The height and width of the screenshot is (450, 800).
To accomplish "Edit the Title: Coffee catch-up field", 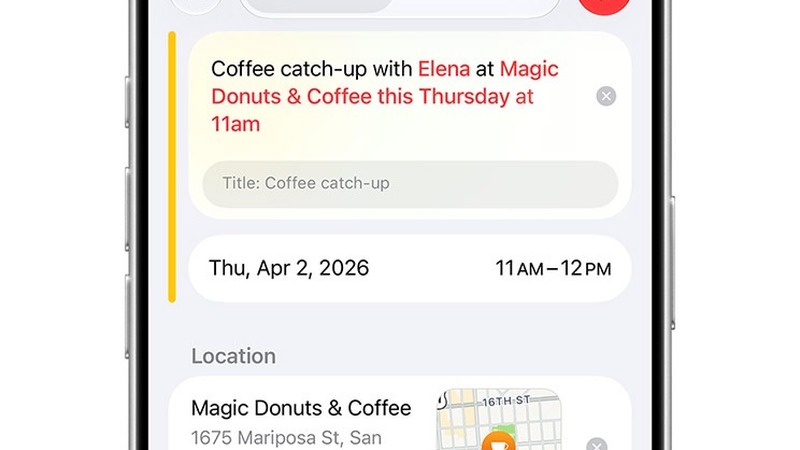I will [410, 184].
